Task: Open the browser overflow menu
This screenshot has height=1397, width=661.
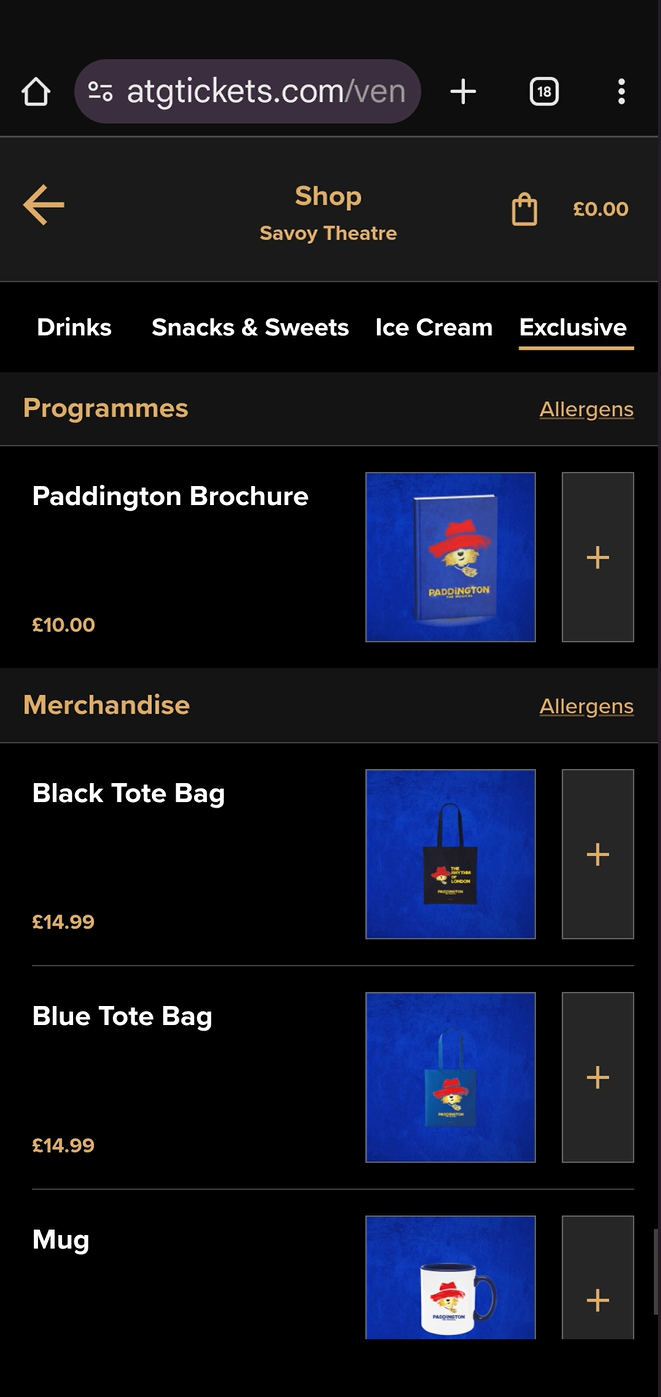Action: coord(621,93)
